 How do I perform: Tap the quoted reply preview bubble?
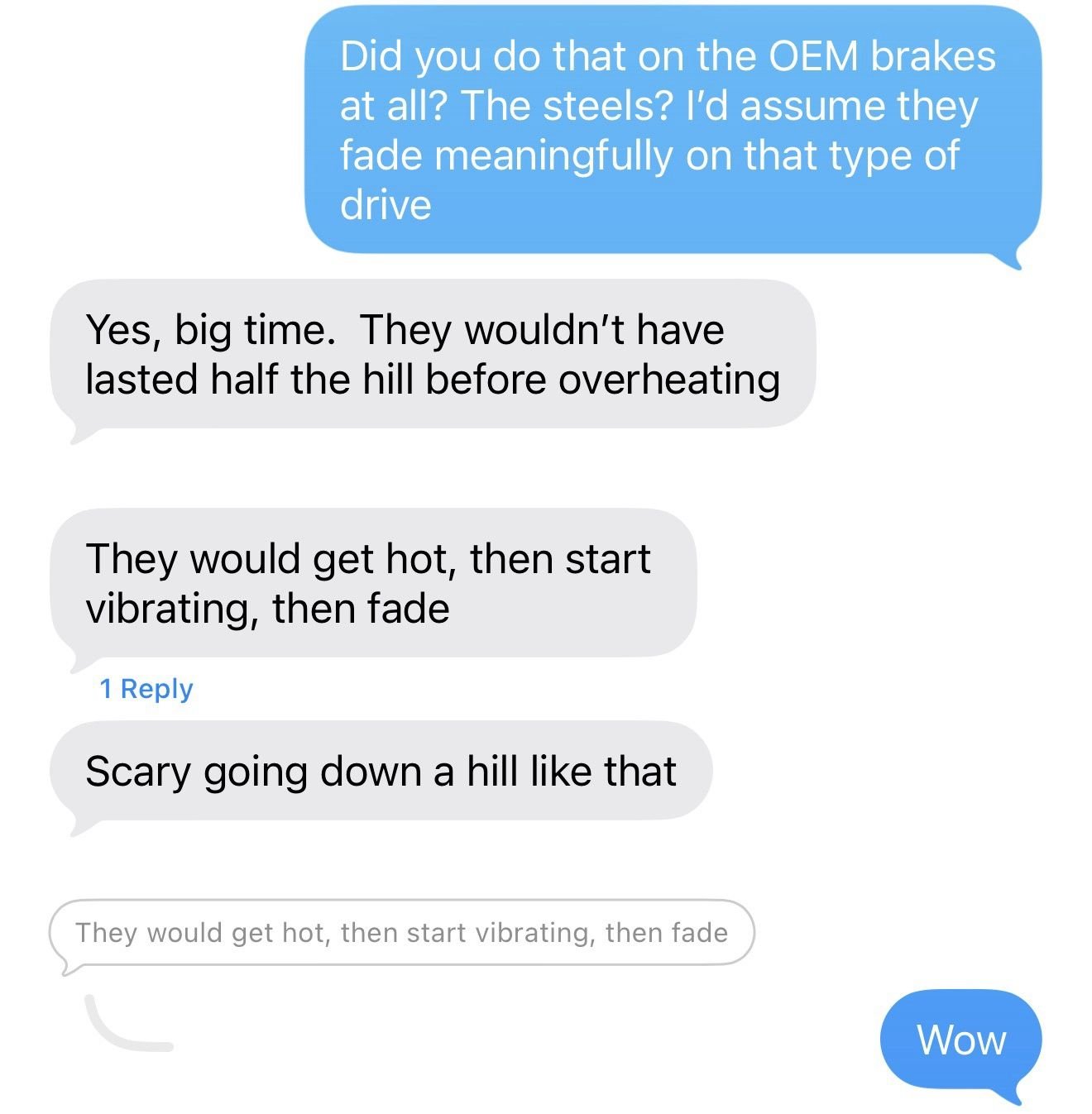(401, 932)
